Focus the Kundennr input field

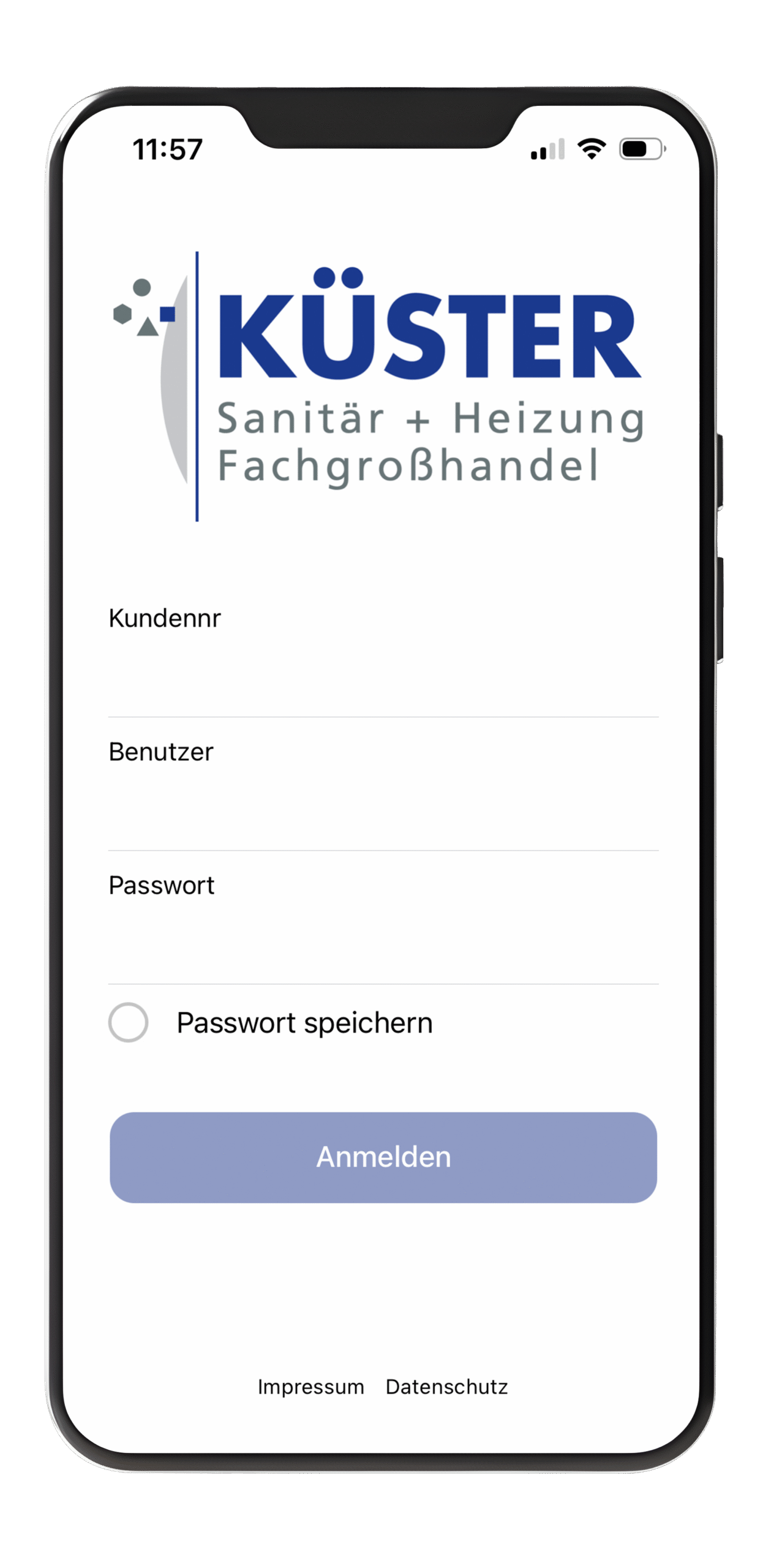(383, 677)
